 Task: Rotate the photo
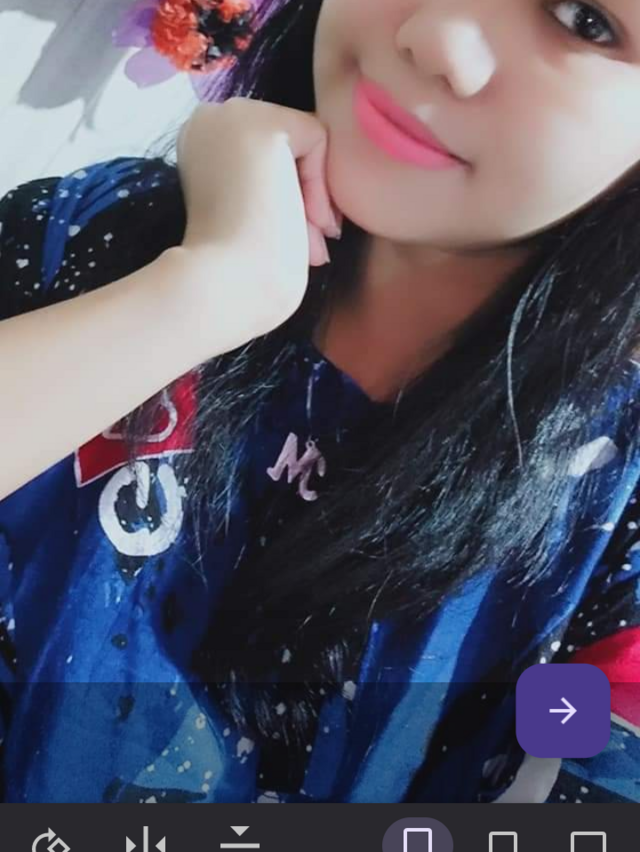pyautogui.click(x=50, y=842)
